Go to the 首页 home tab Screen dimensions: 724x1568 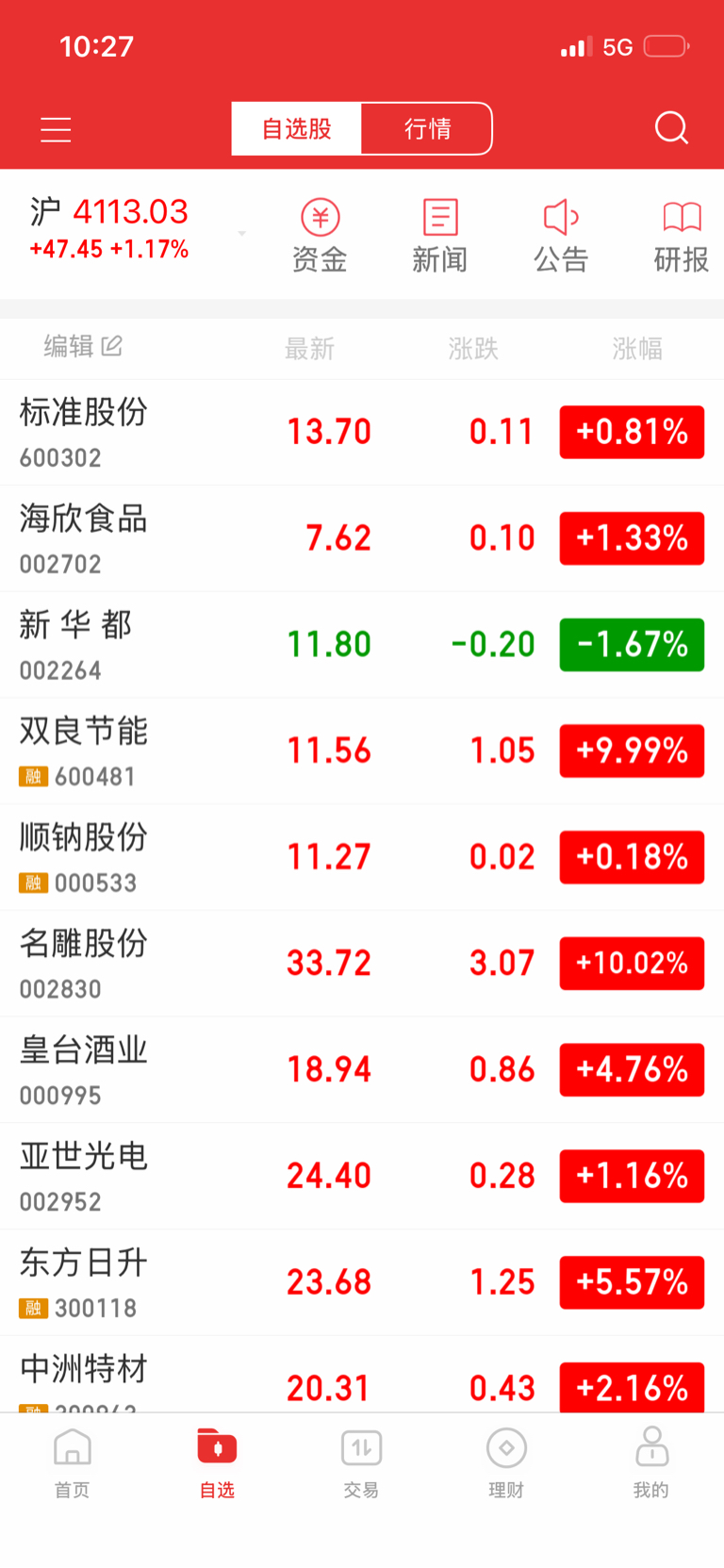coord(73,1461)
